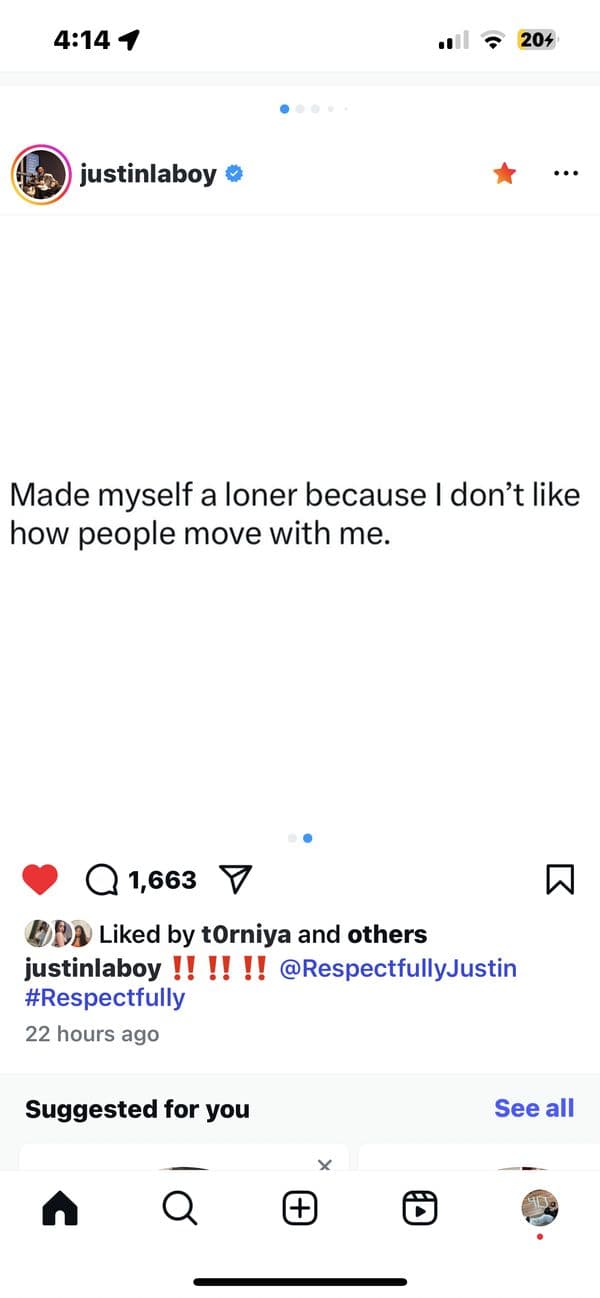
Task: Open the justinlaboy username profile link
Action: [148, 174]
